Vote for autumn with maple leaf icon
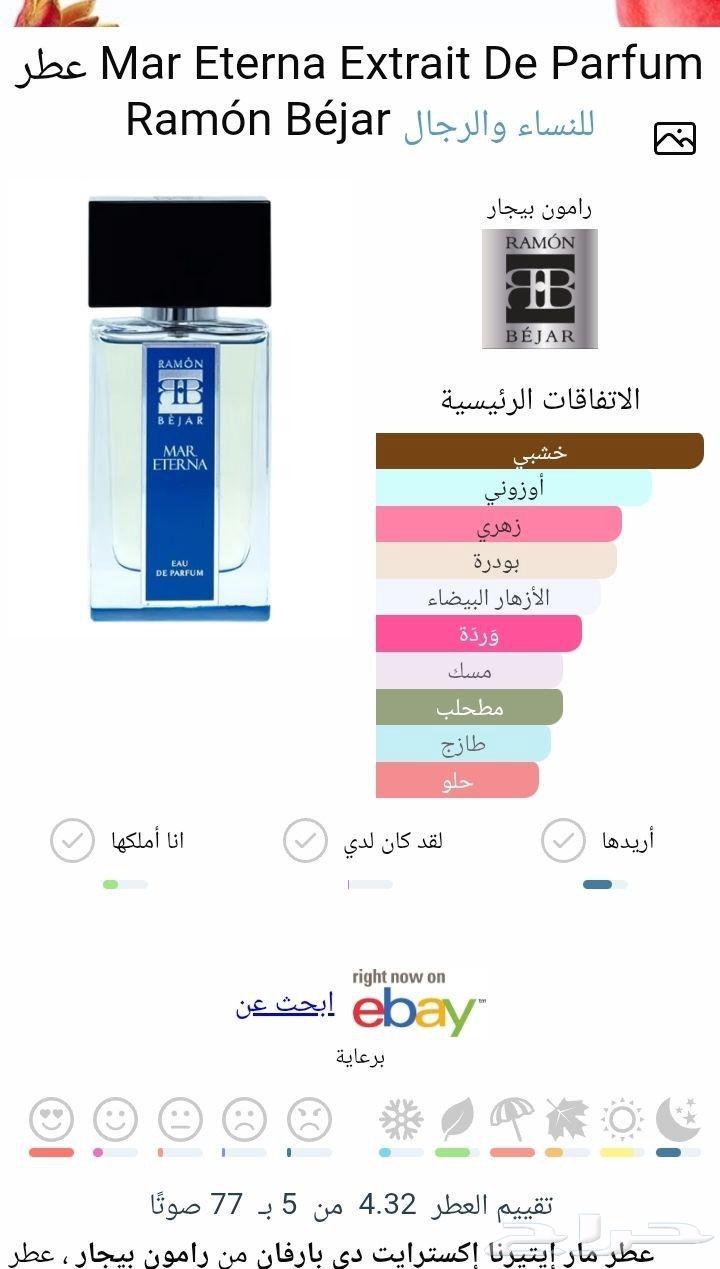The width and height of the screenshot is (720, 1269). (567, 1120)
